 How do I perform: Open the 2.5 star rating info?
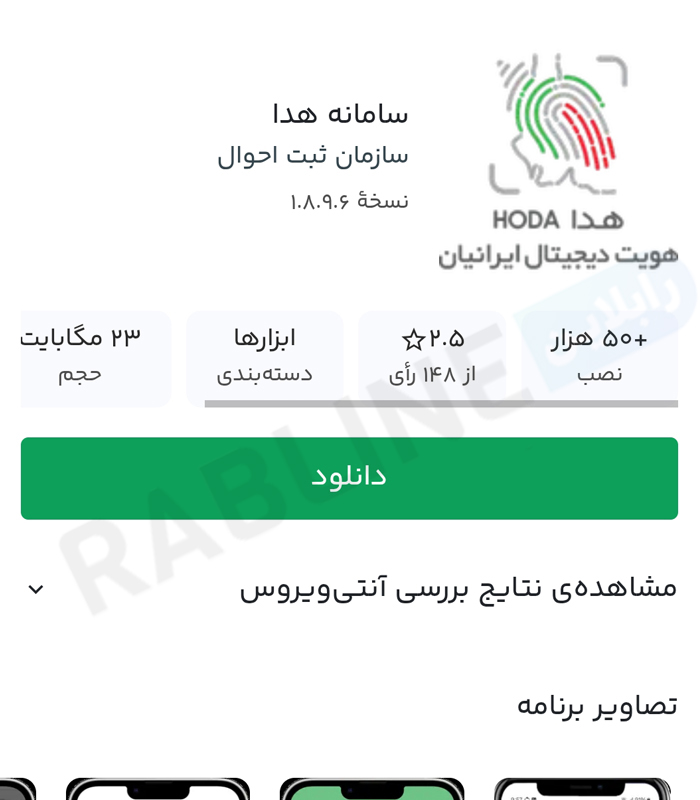[x=432, y=356]
